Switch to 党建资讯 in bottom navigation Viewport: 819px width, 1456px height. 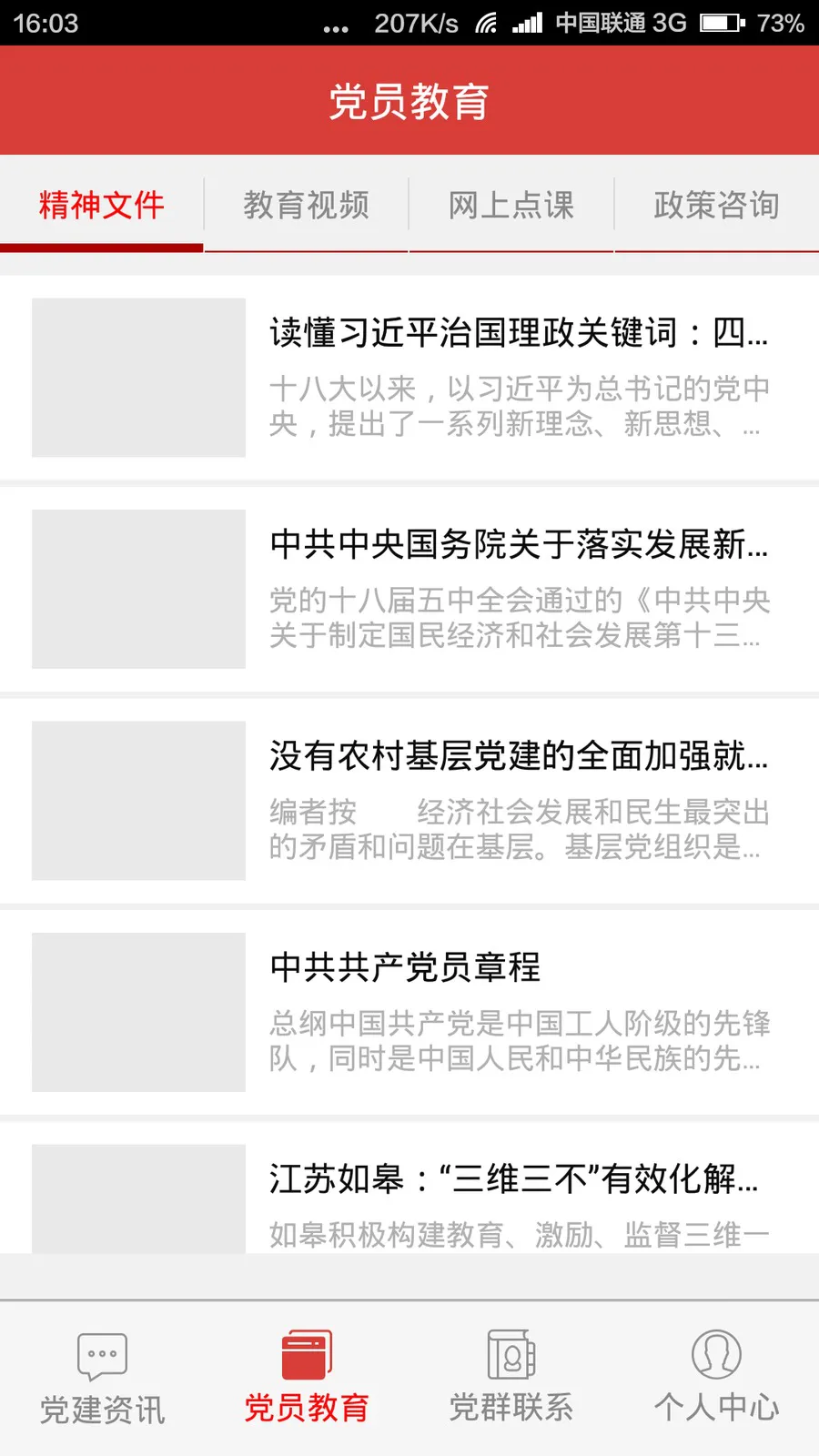[x=102, y=1379]
